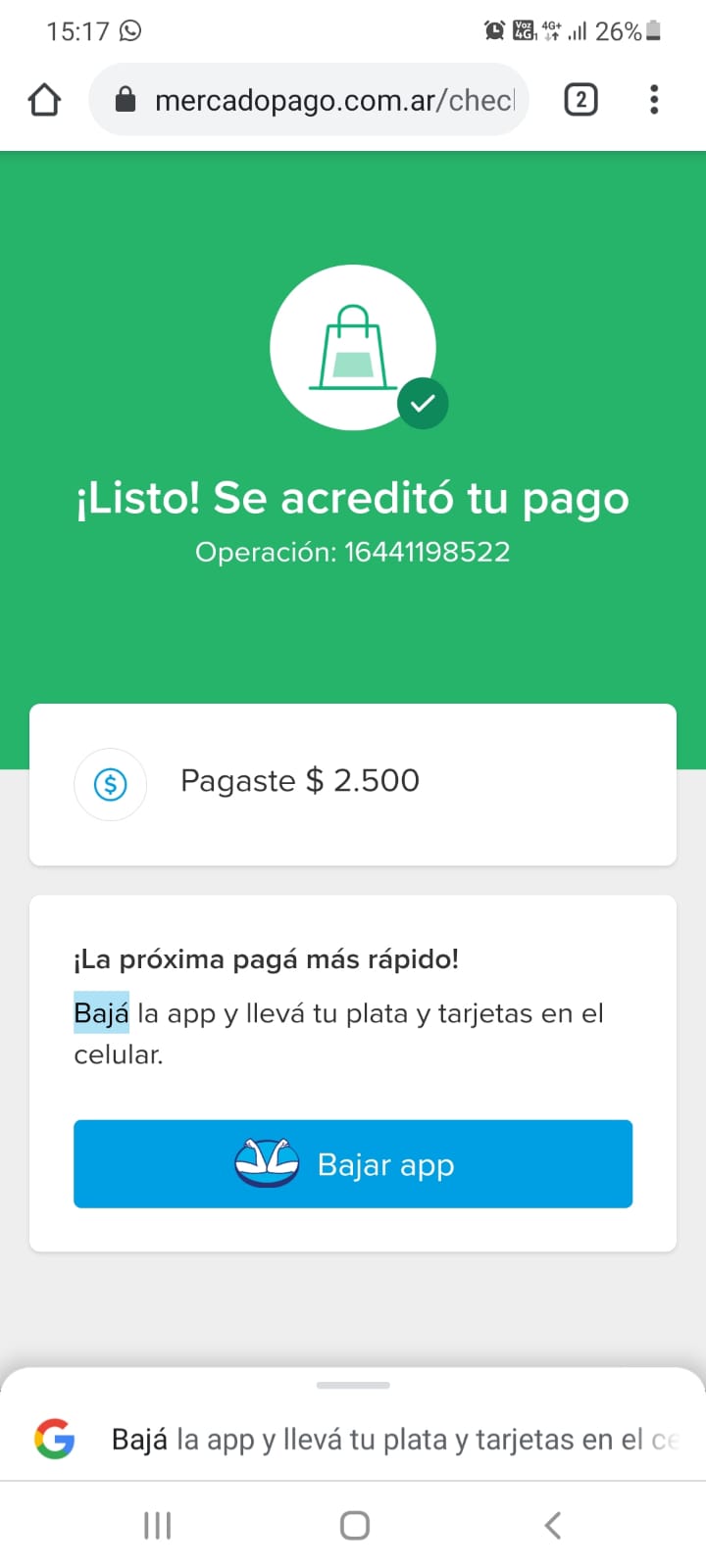The height and width of the screenshot is (1568, 706).
Task: Return to the phone home screen
Action: 354,1525
